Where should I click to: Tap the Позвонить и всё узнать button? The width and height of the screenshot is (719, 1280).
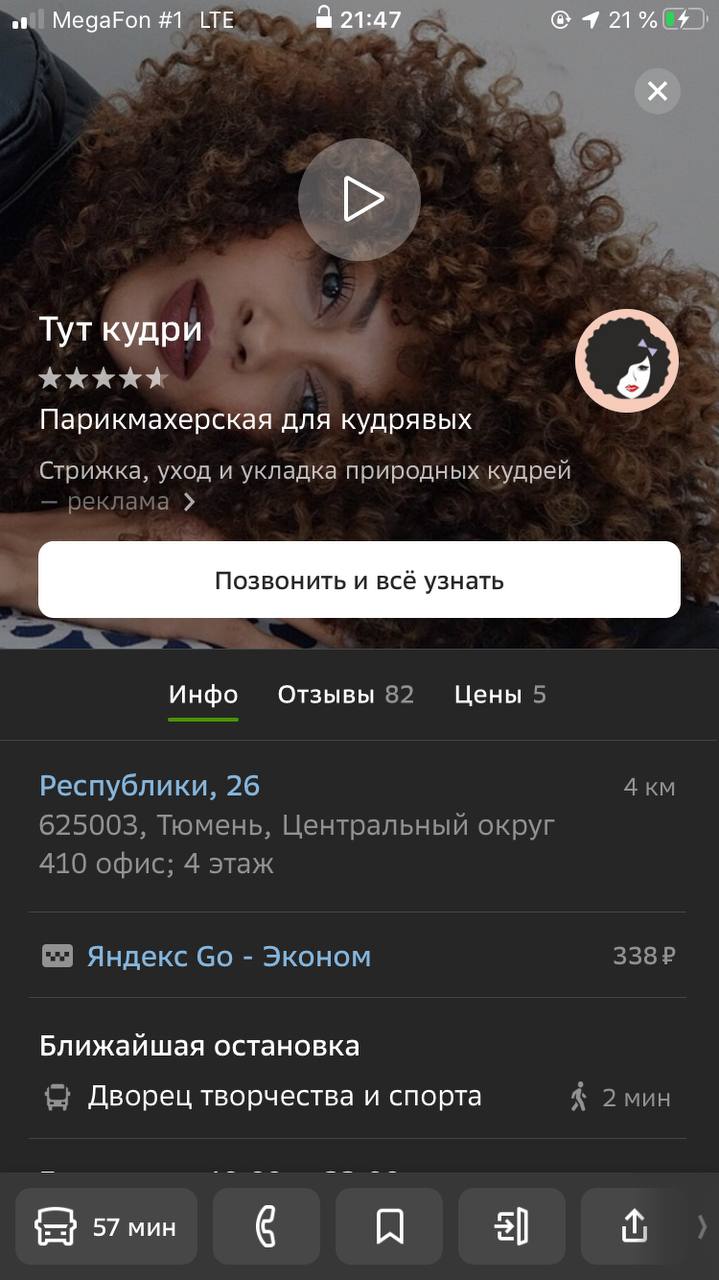(x=359, y=580)
